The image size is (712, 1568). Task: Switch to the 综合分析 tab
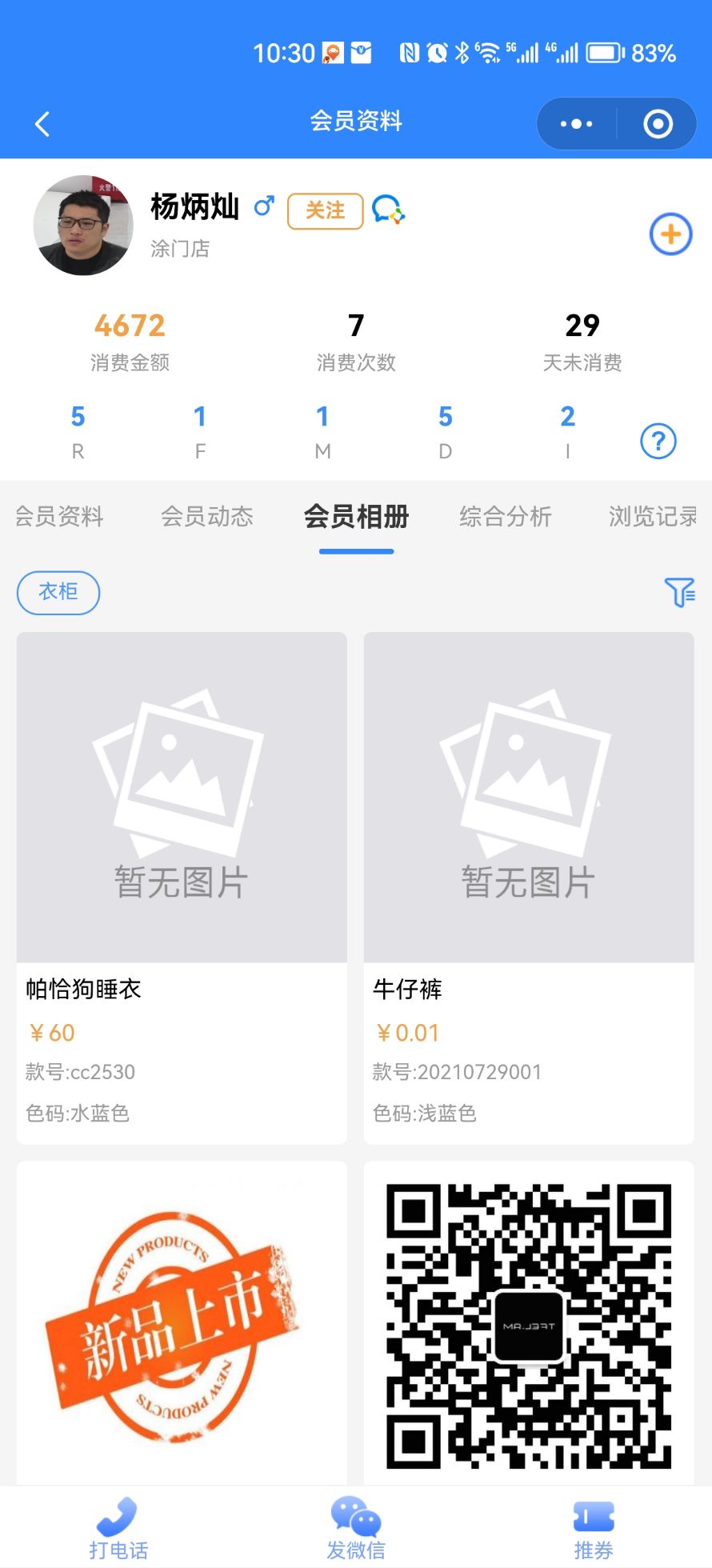point(506,517)
